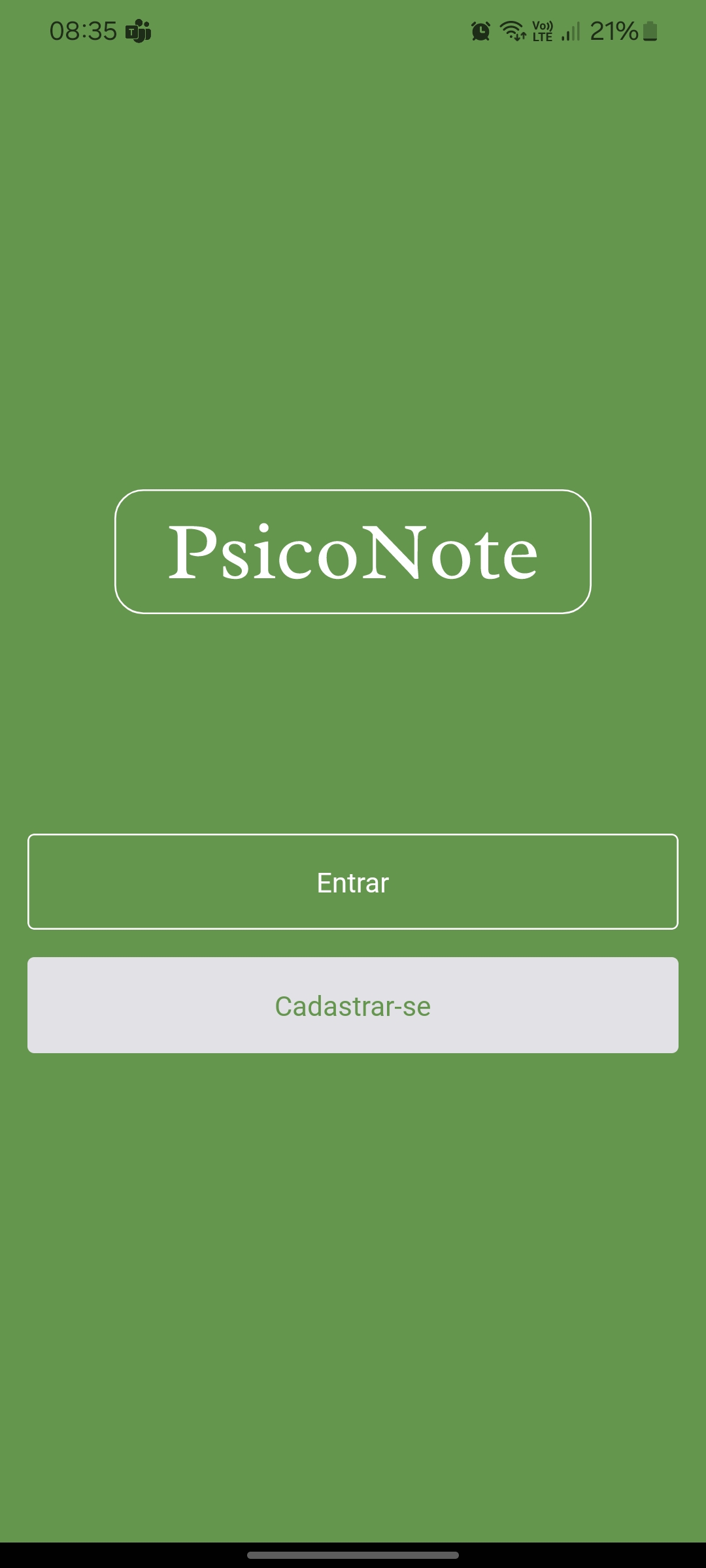Tap the Entrar button to log in

pos(353,881)
